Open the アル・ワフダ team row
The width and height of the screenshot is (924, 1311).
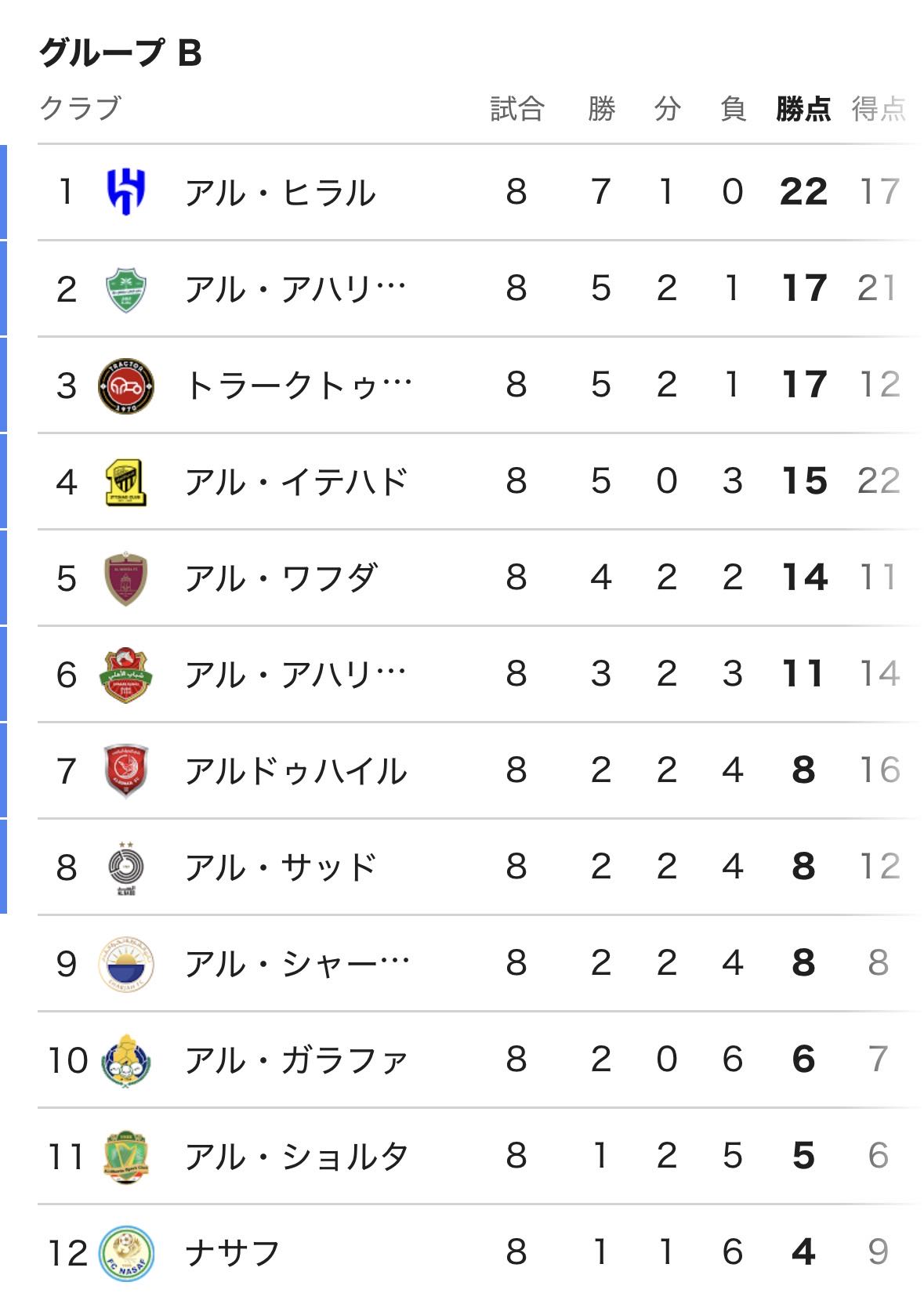tap(476, 578)
